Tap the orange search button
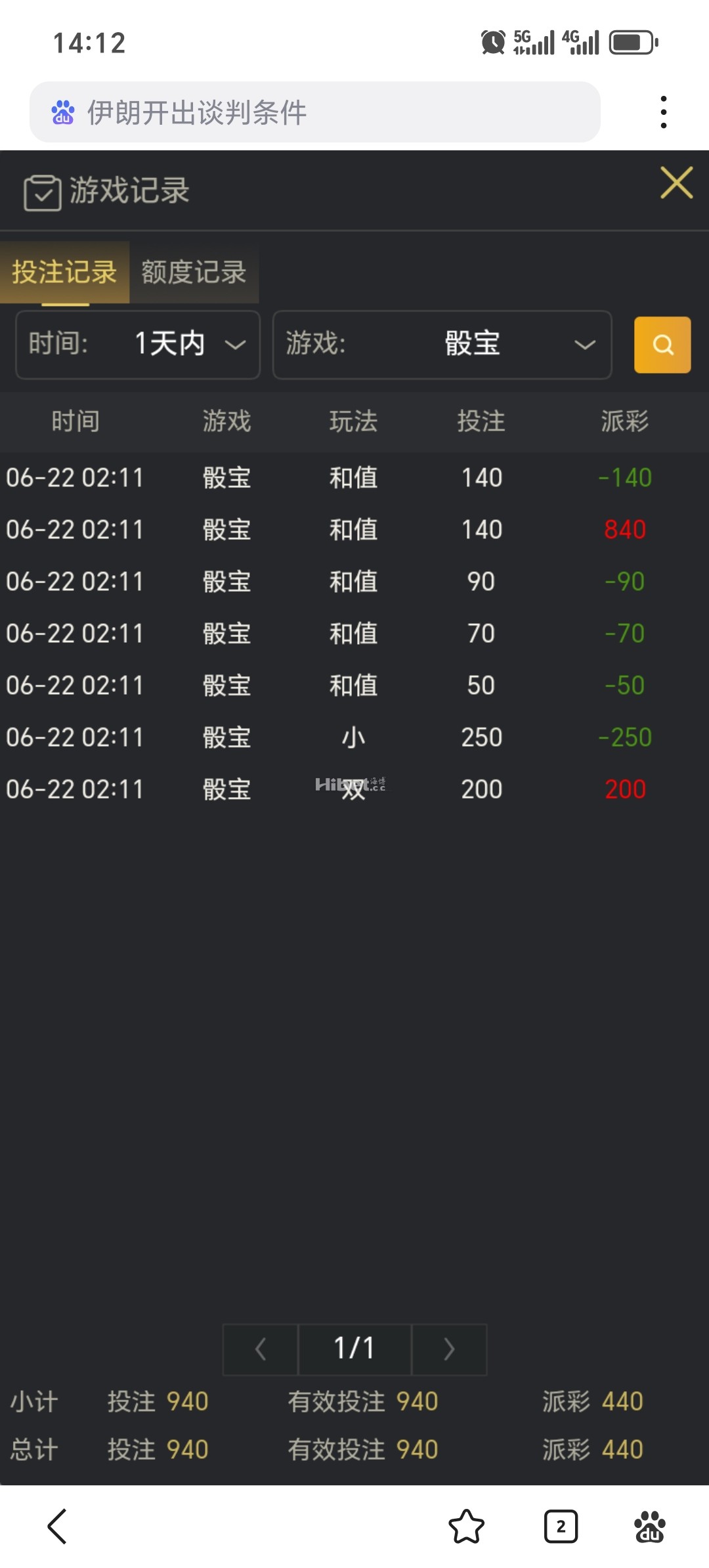 click(x=662, y=345)
